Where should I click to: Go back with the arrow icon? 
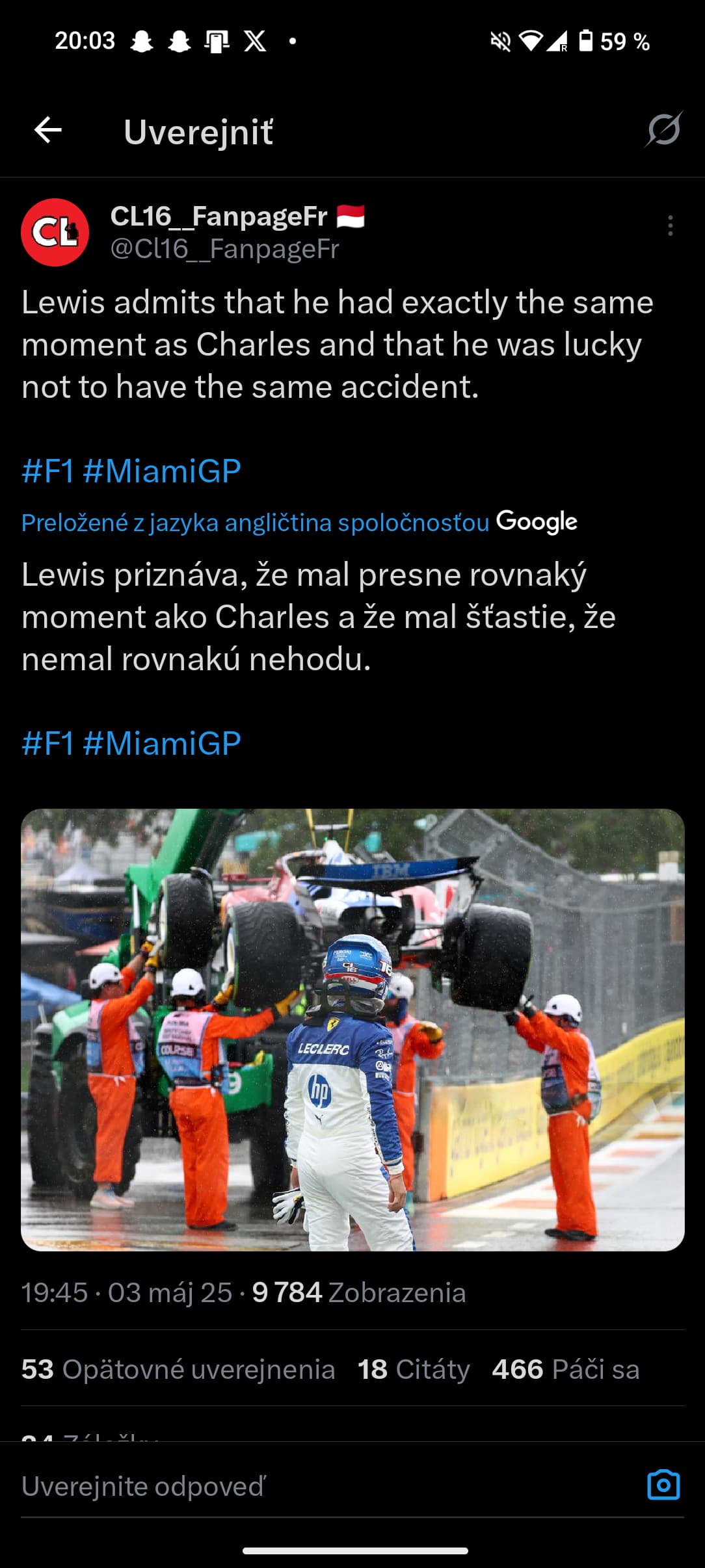coord(48,130)
